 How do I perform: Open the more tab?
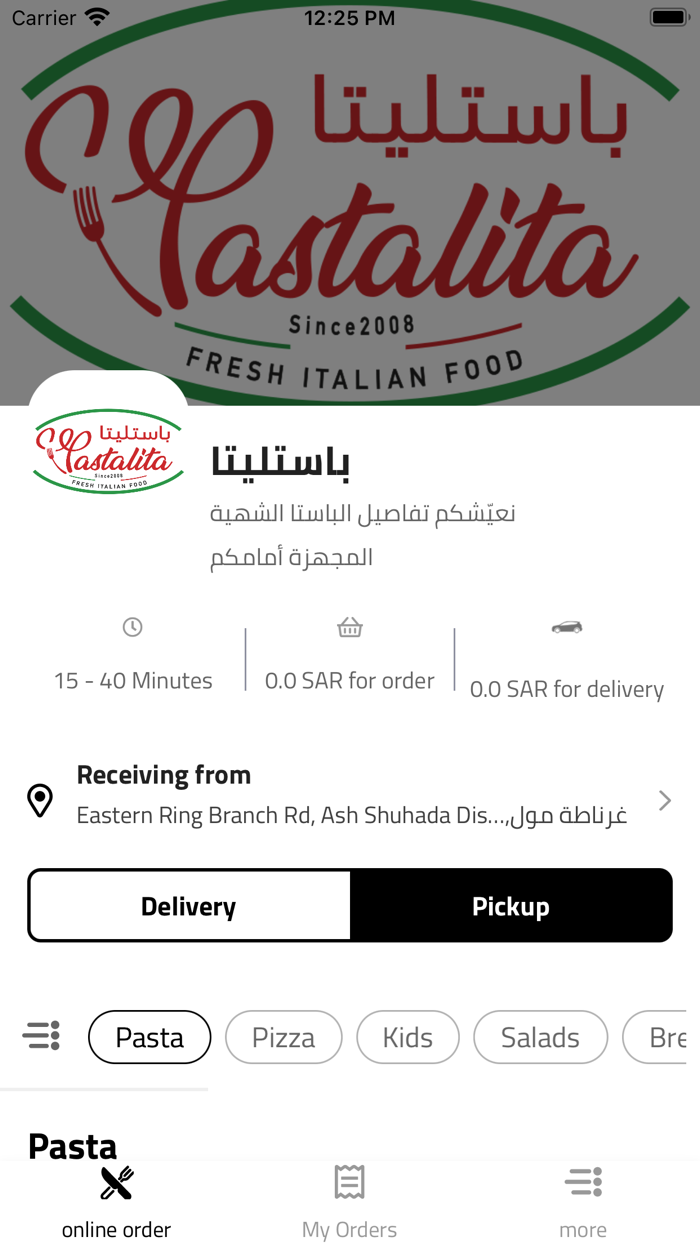pos(583,1201)
